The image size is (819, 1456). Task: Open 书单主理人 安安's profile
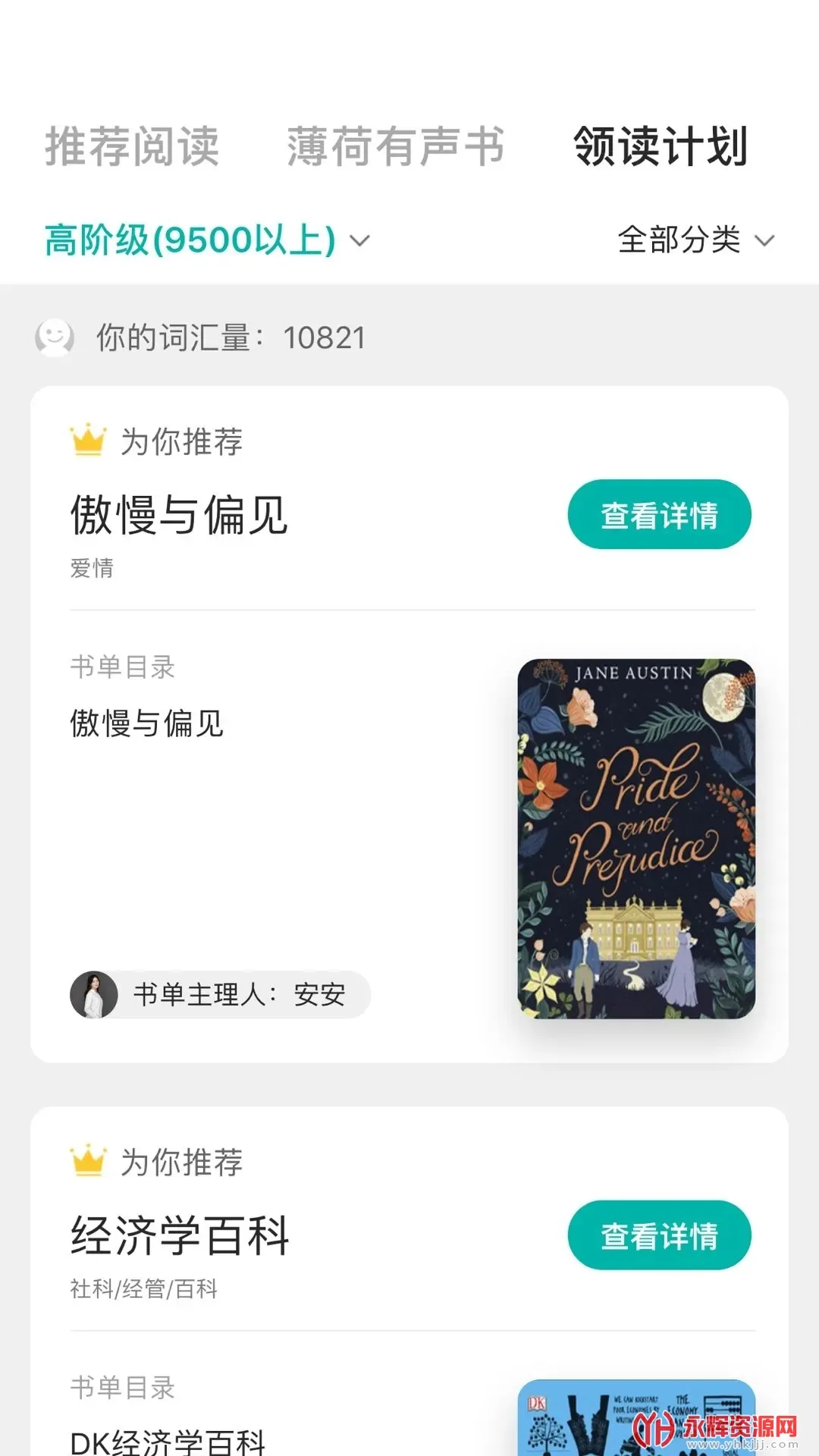(220, 994)
